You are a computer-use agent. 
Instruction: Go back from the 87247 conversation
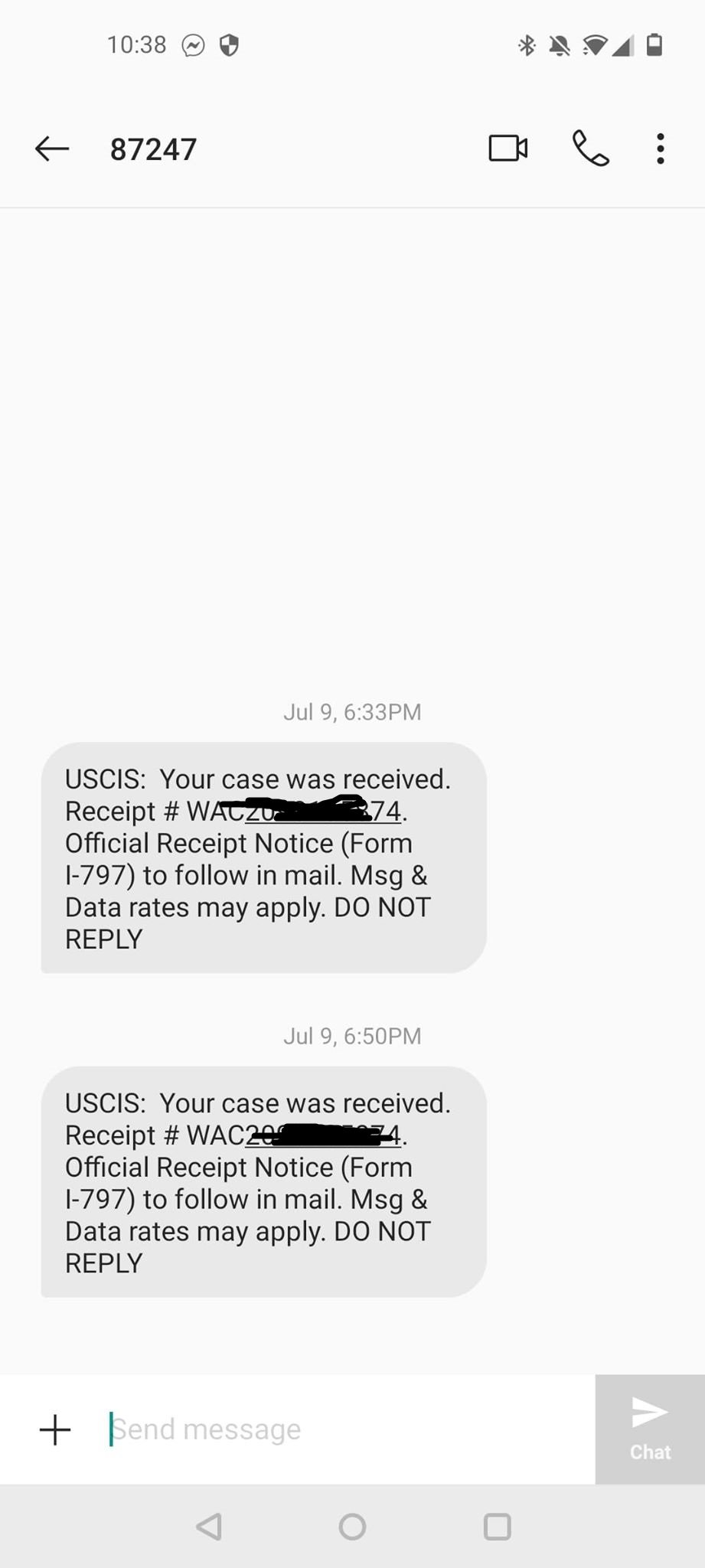click(52, 149)
